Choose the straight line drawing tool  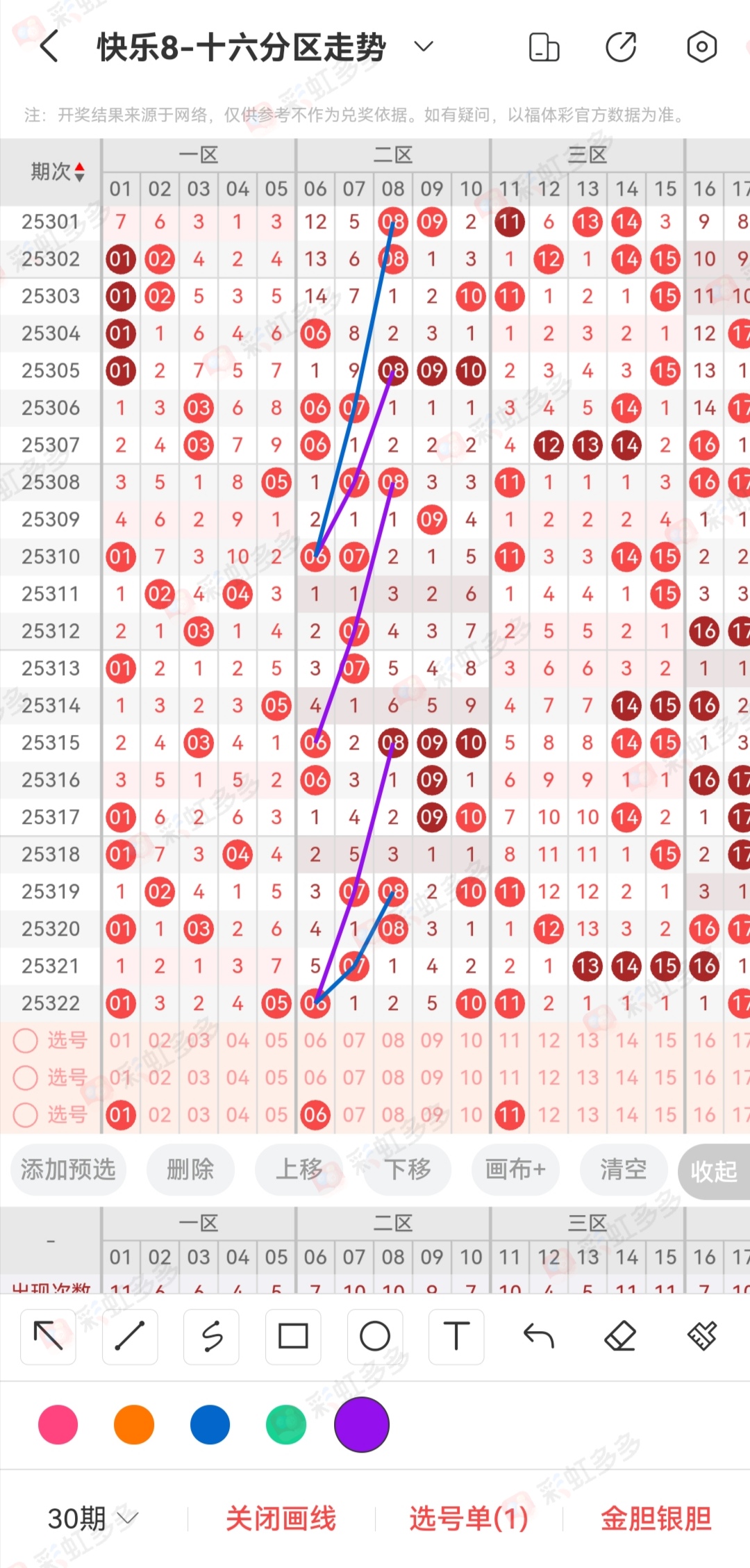tap(130, 1336)
